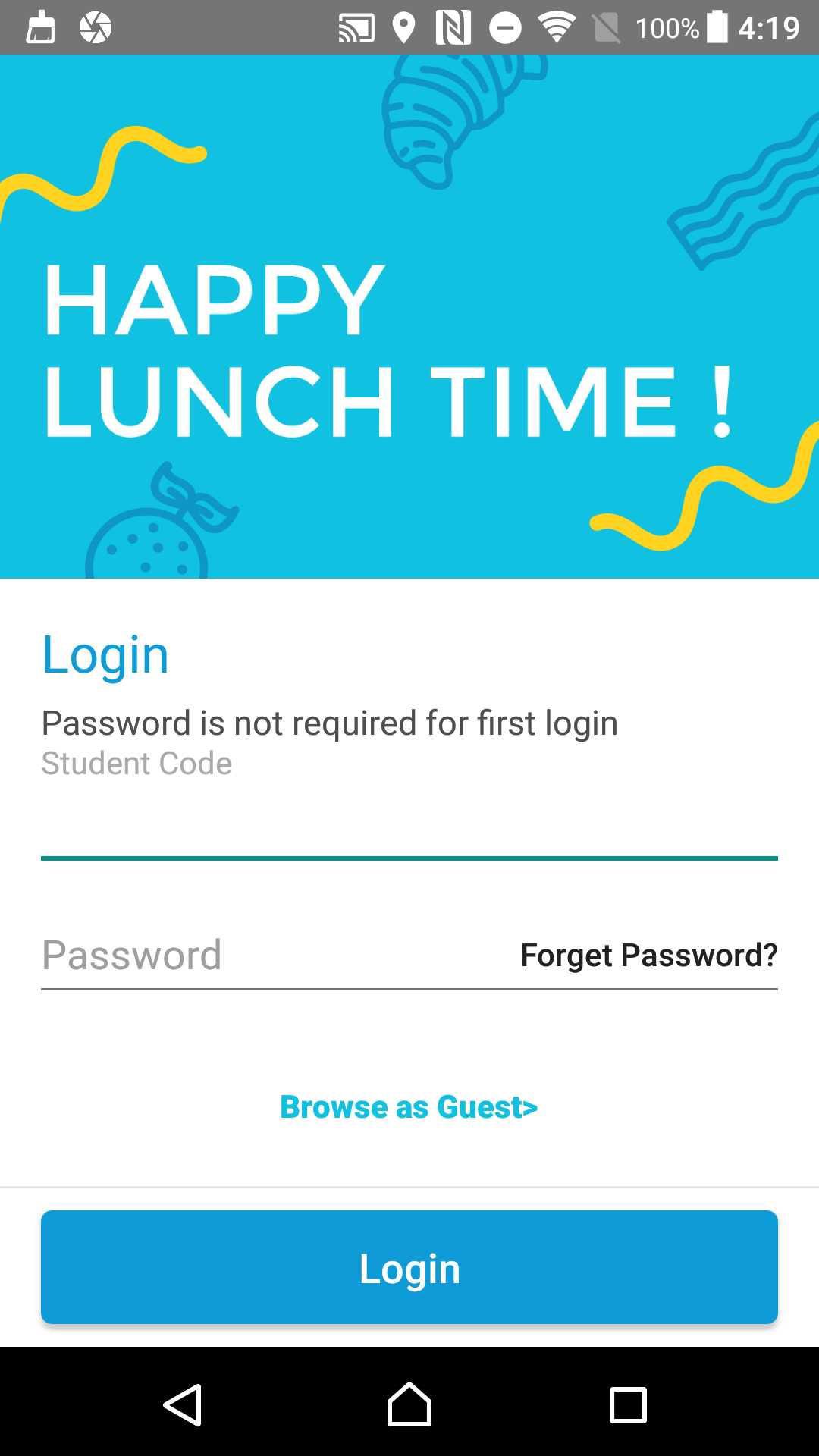Viewport: 819px width, 1456px height.
Task: Go back with the system back button
Action: 183,1405
